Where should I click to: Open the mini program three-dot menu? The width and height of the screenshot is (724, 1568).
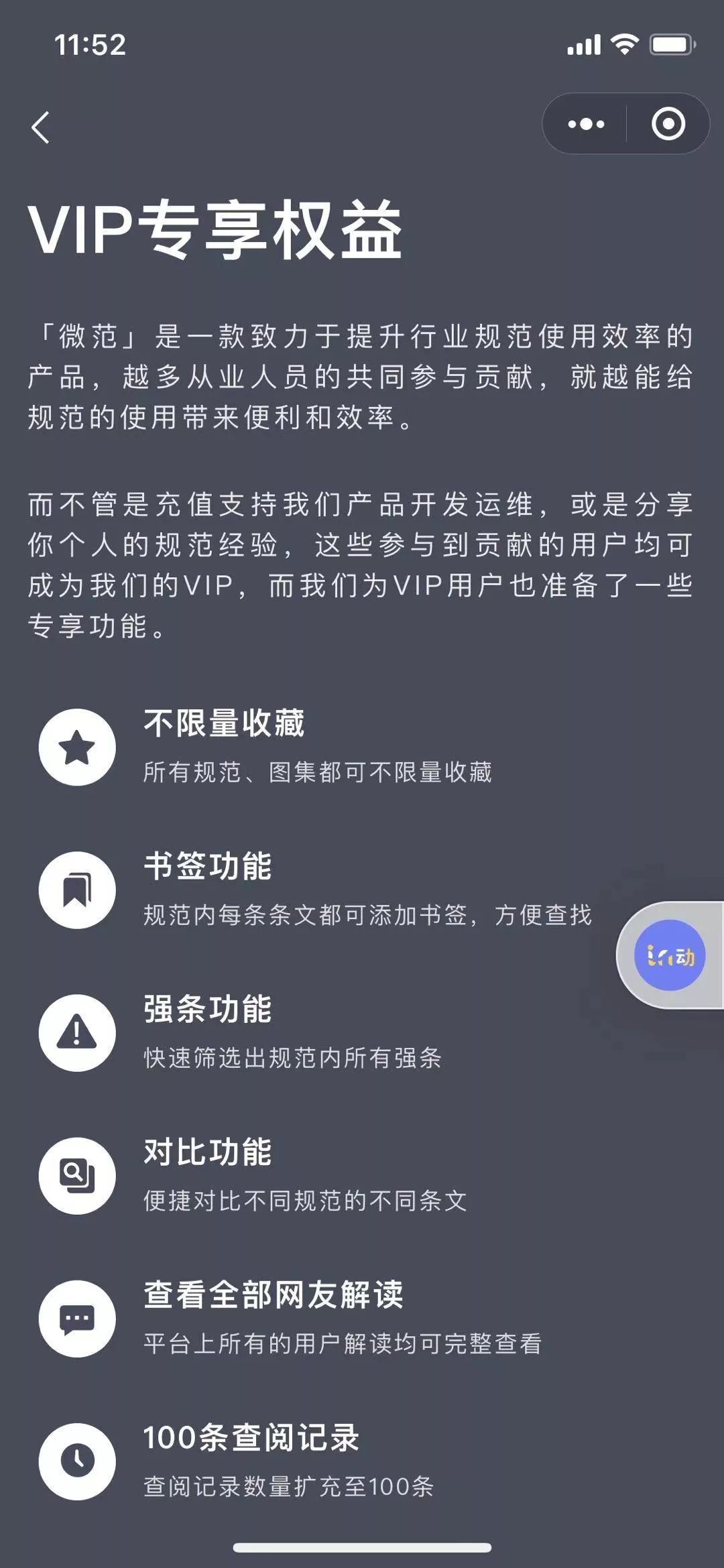(586, 124)
